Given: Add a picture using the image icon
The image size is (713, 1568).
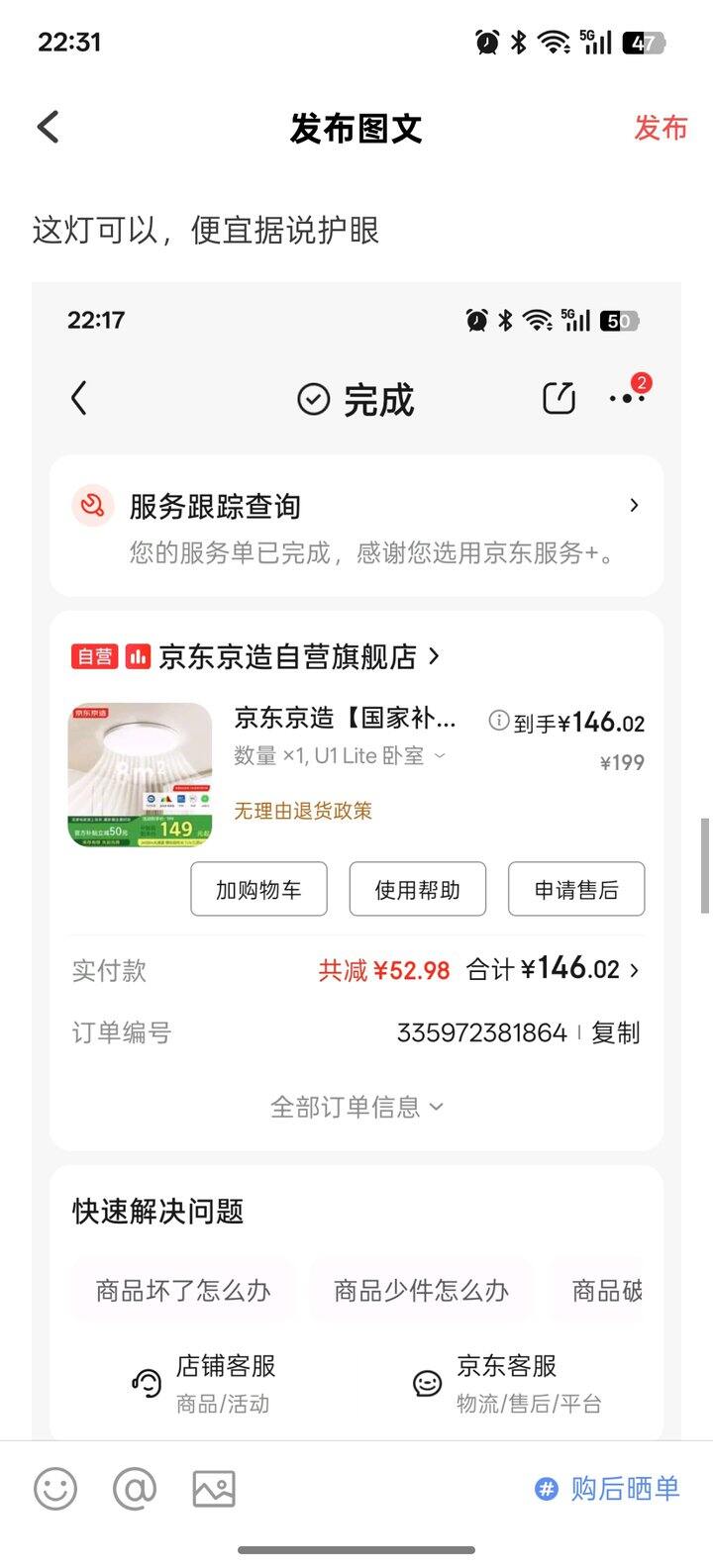Looking at the screenshot, I should [214, 1489].
